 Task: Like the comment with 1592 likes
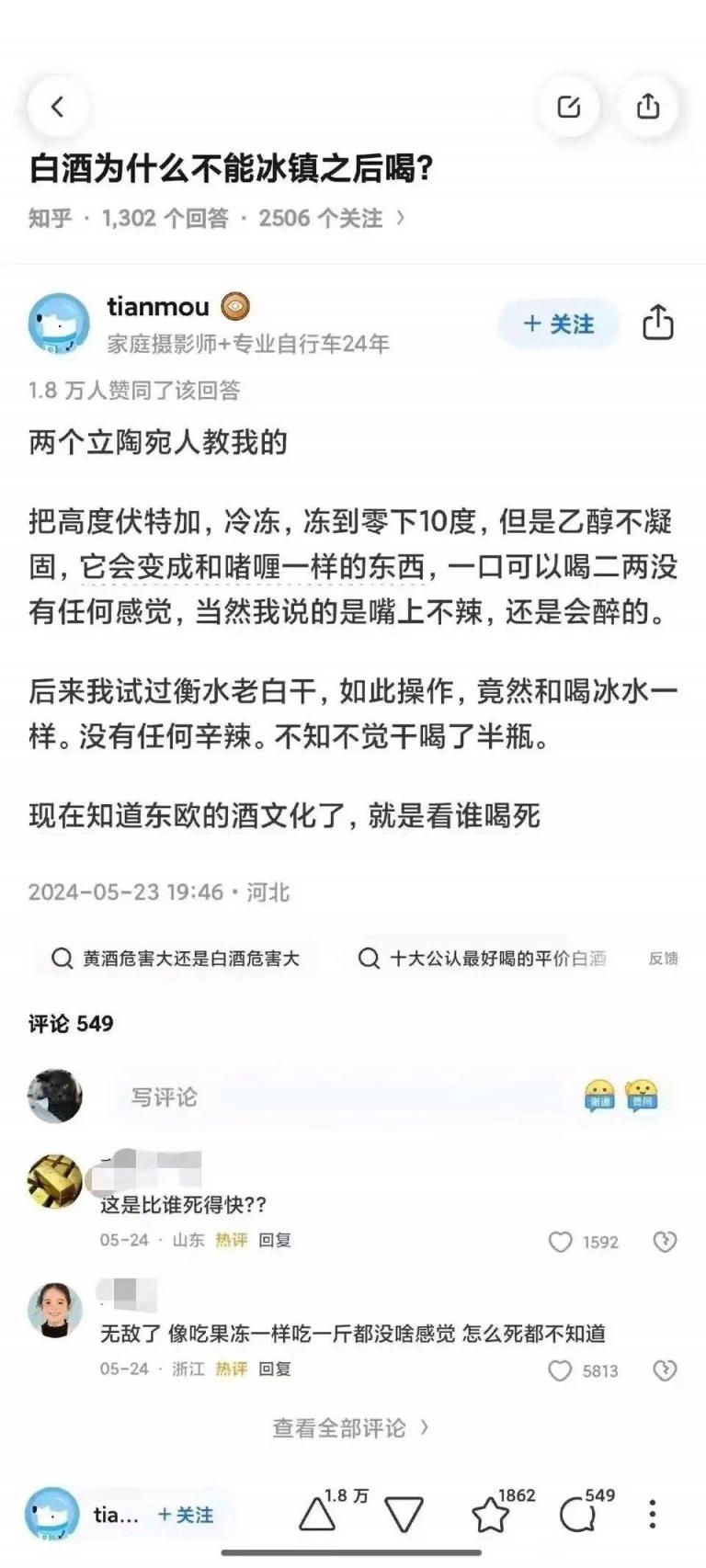click(x=560, y=1243)
